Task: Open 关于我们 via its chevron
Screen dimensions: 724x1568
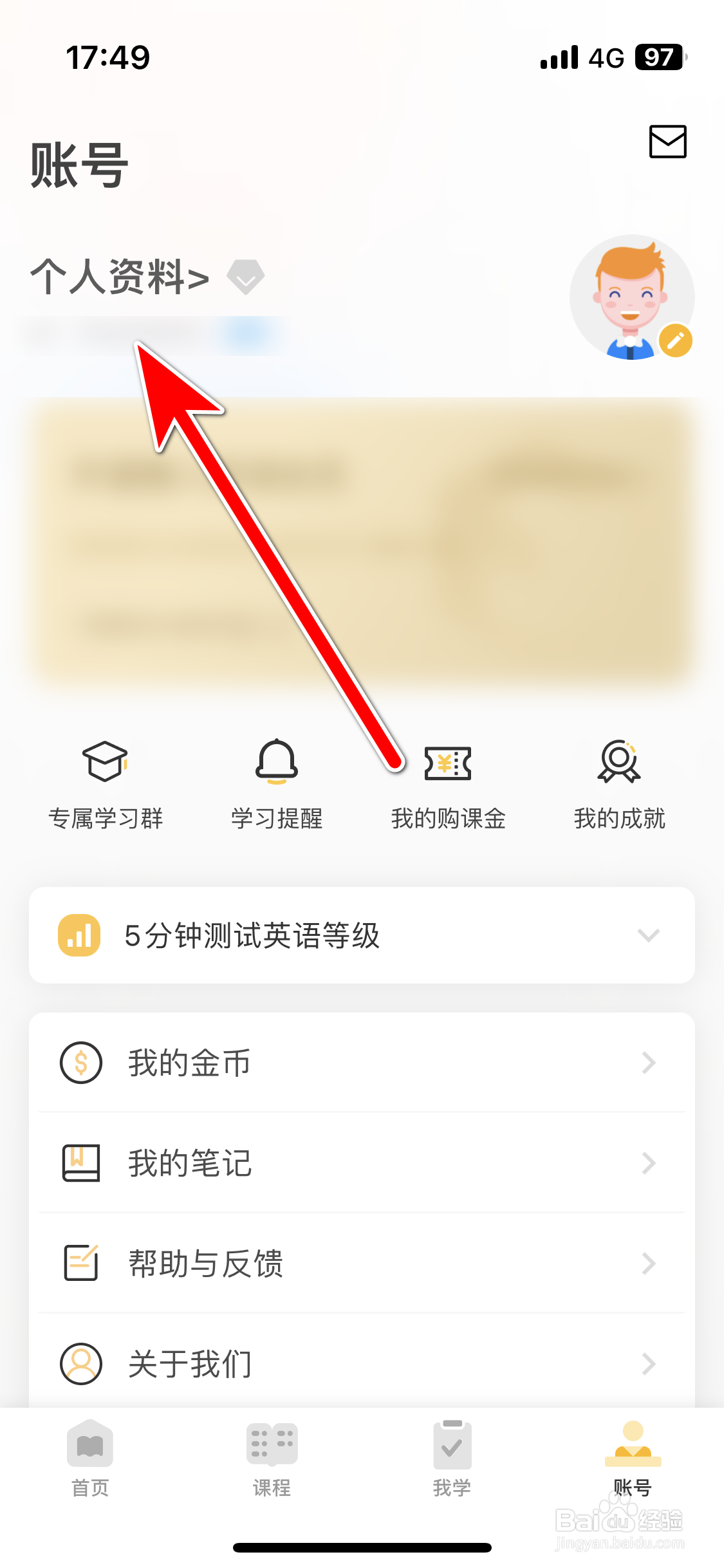Action: [649, 1363]
